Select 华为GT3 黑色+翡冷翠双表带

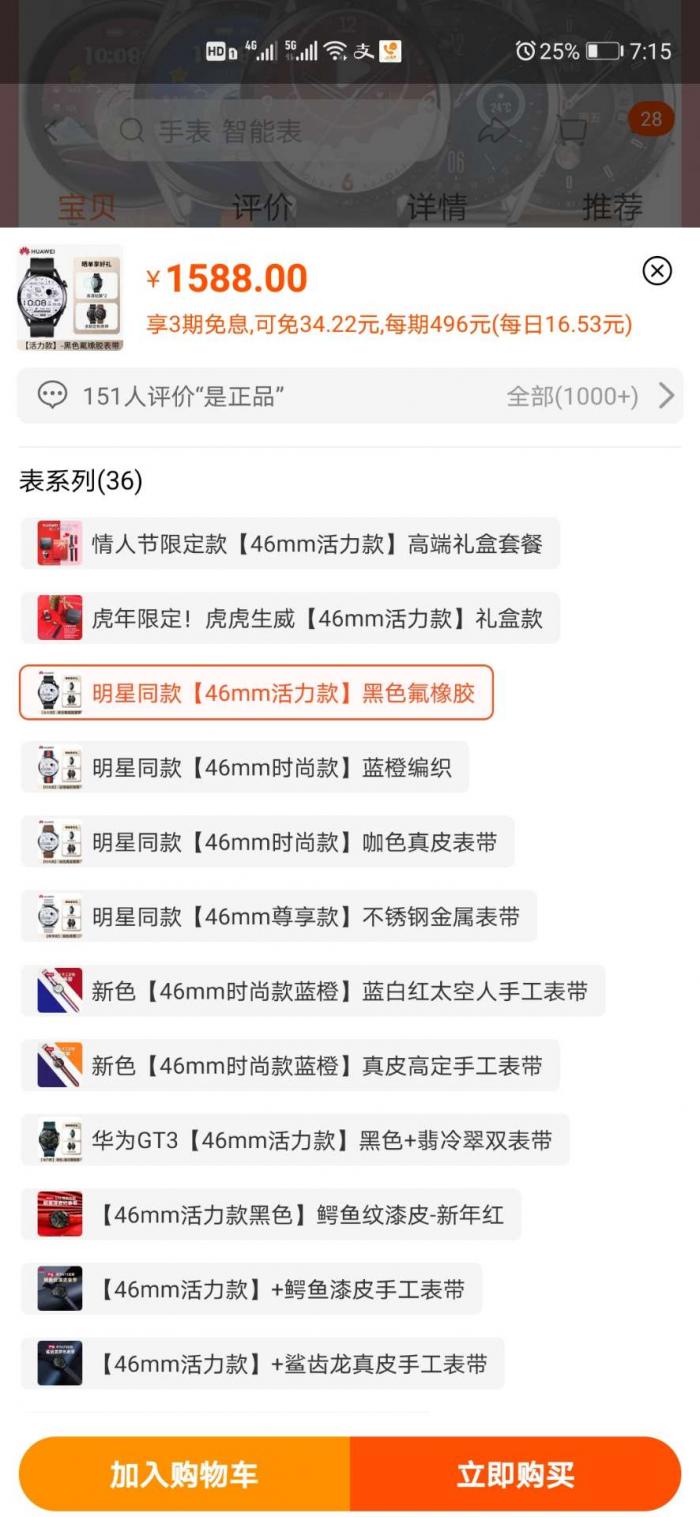tap(295, 1140)
